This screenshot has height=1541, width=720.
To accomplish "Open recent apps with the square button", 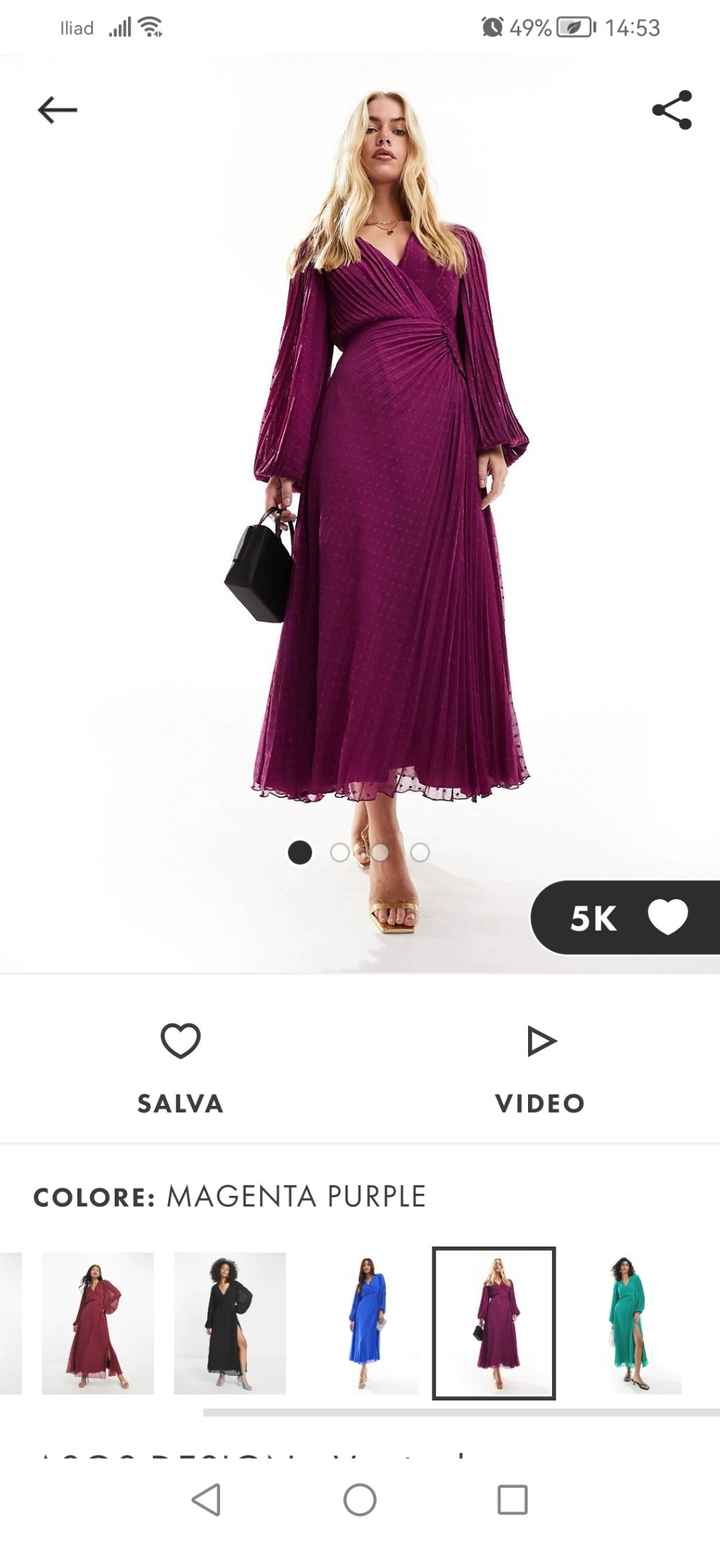I will point(513,1500).
